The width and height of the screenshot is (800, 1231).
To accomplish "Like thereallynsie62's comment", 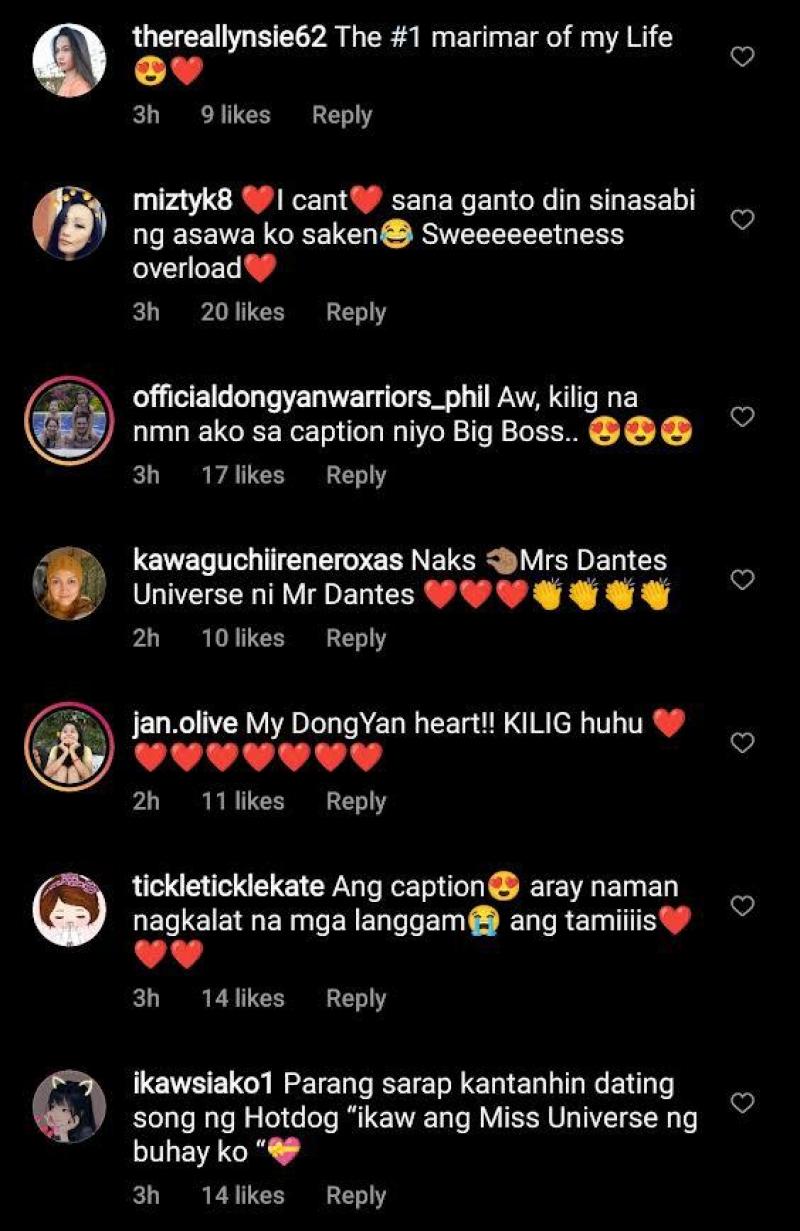I will coord(742,58).
